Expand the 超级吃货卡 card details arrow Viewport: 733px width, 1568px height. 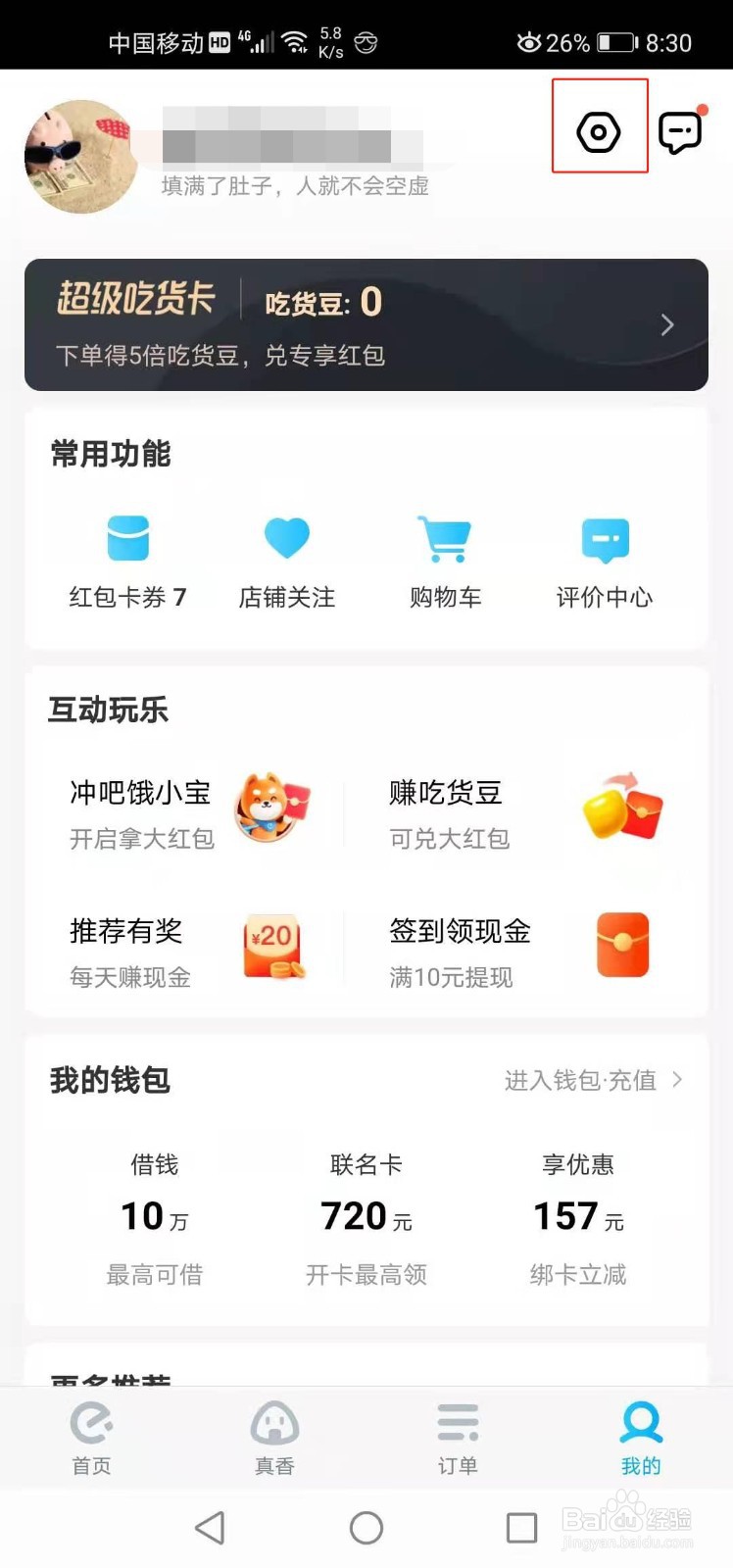667,324
